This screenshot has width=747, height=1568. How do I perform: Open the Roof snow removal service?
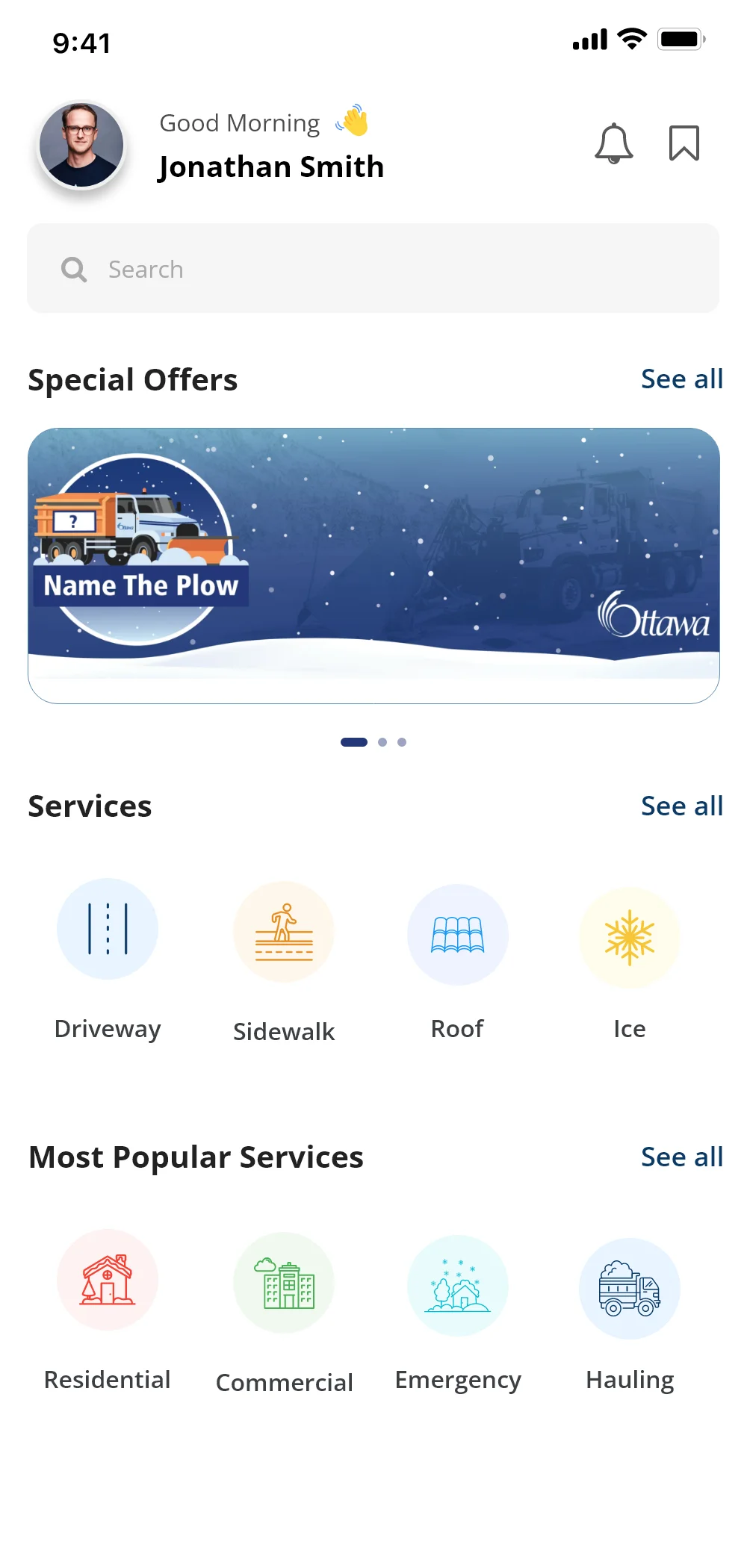[x=457, y=934]
